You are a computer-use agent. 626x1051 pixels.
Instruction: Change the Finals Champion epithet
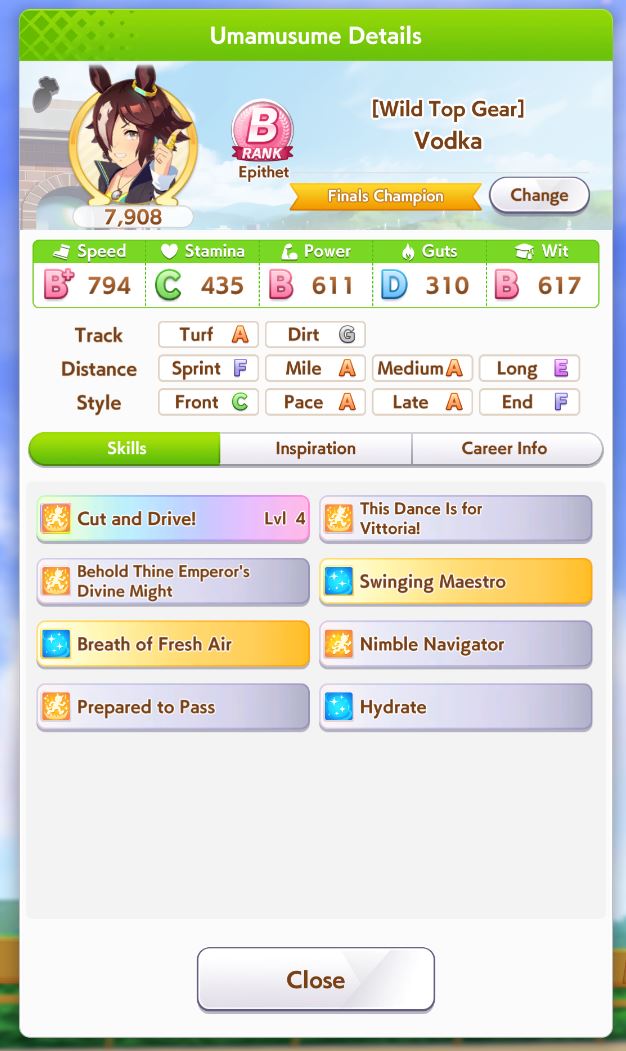(539, 195)
